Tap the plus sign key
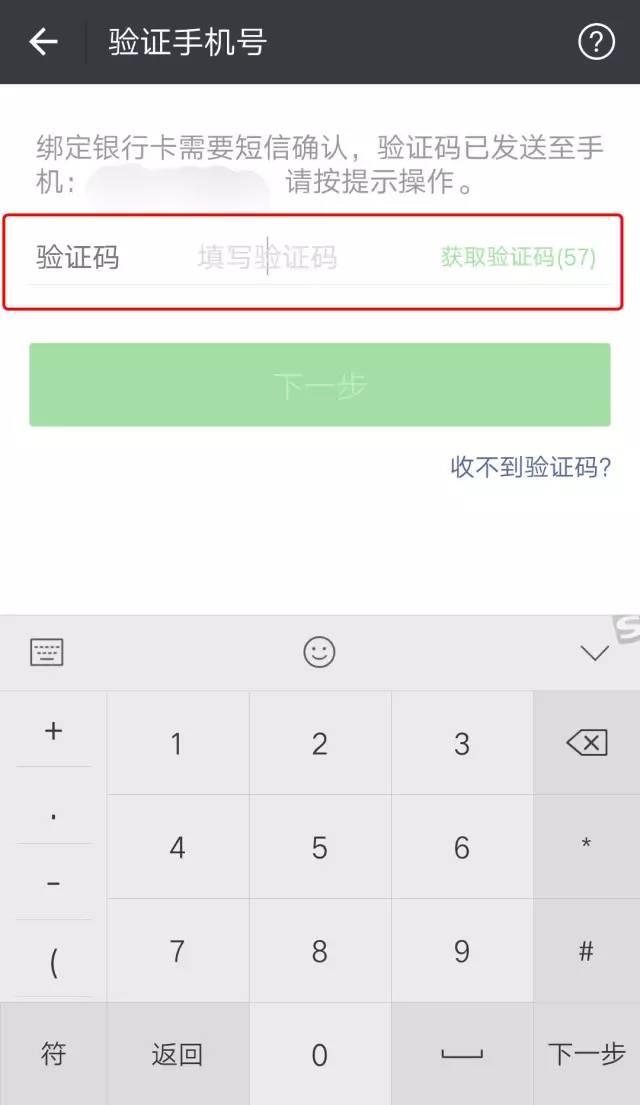 [x=54, y=731]
